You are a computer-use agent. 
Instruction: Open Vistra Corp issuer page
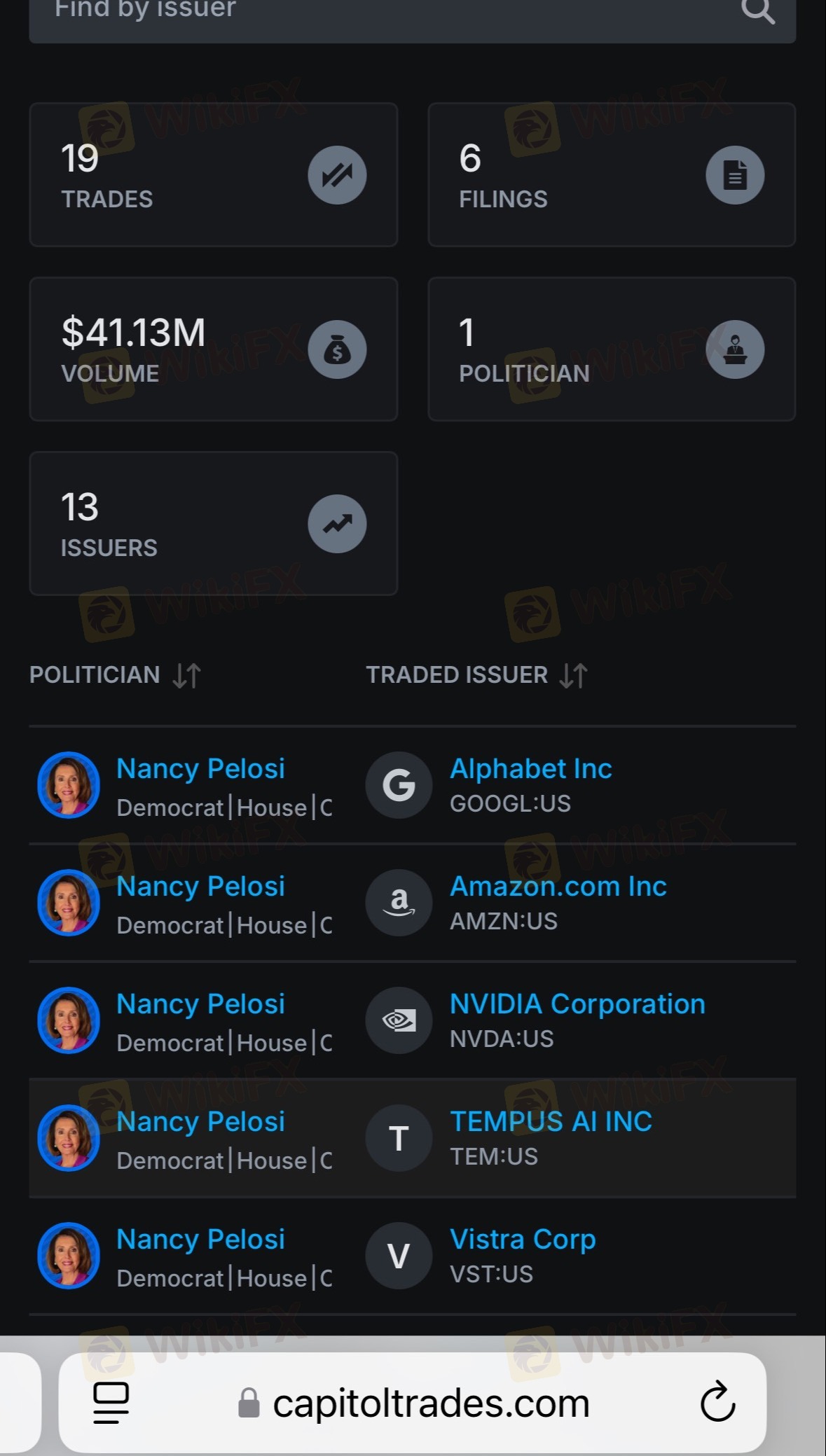(523, 1240)
